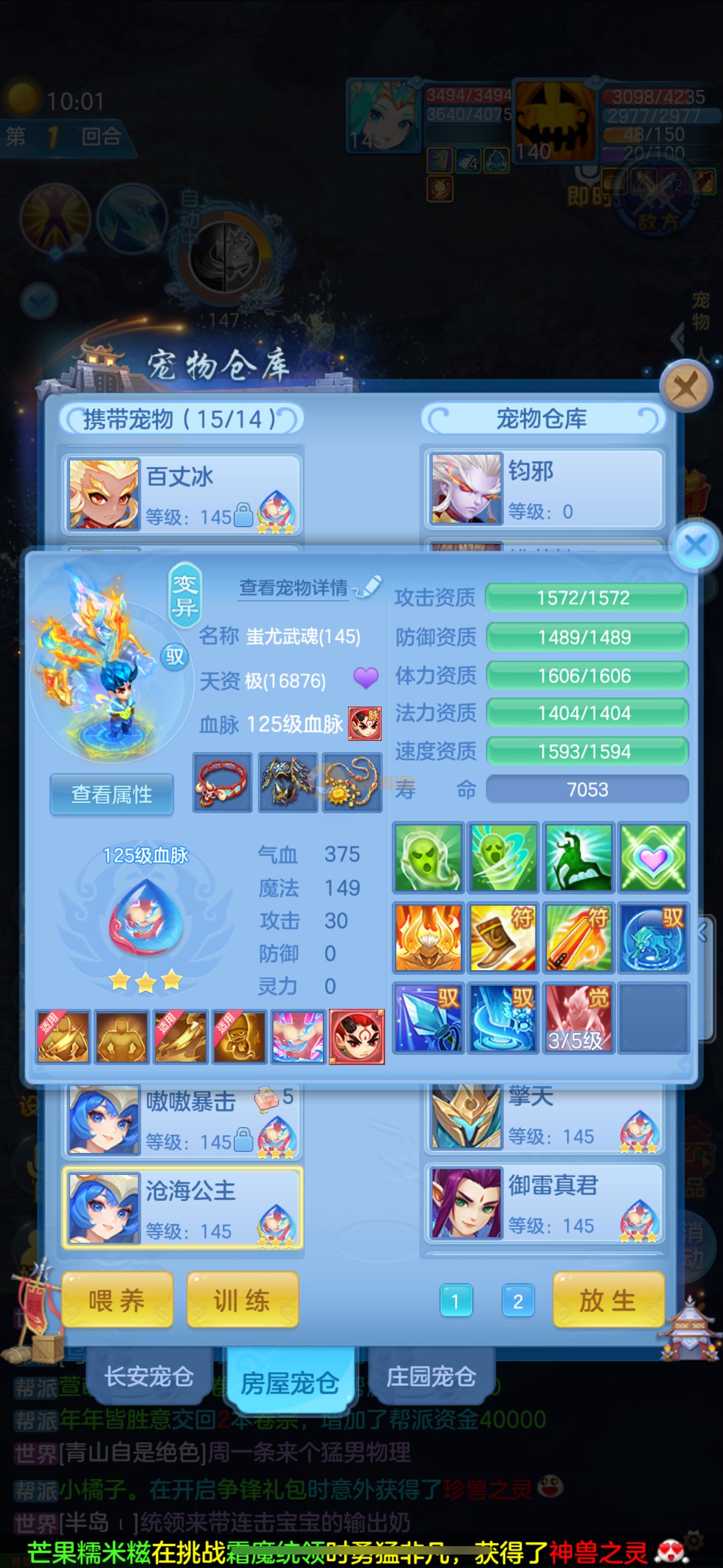Tap the 放生 button
Screen dimensions: 723x1568
[x=608, y=1301]
